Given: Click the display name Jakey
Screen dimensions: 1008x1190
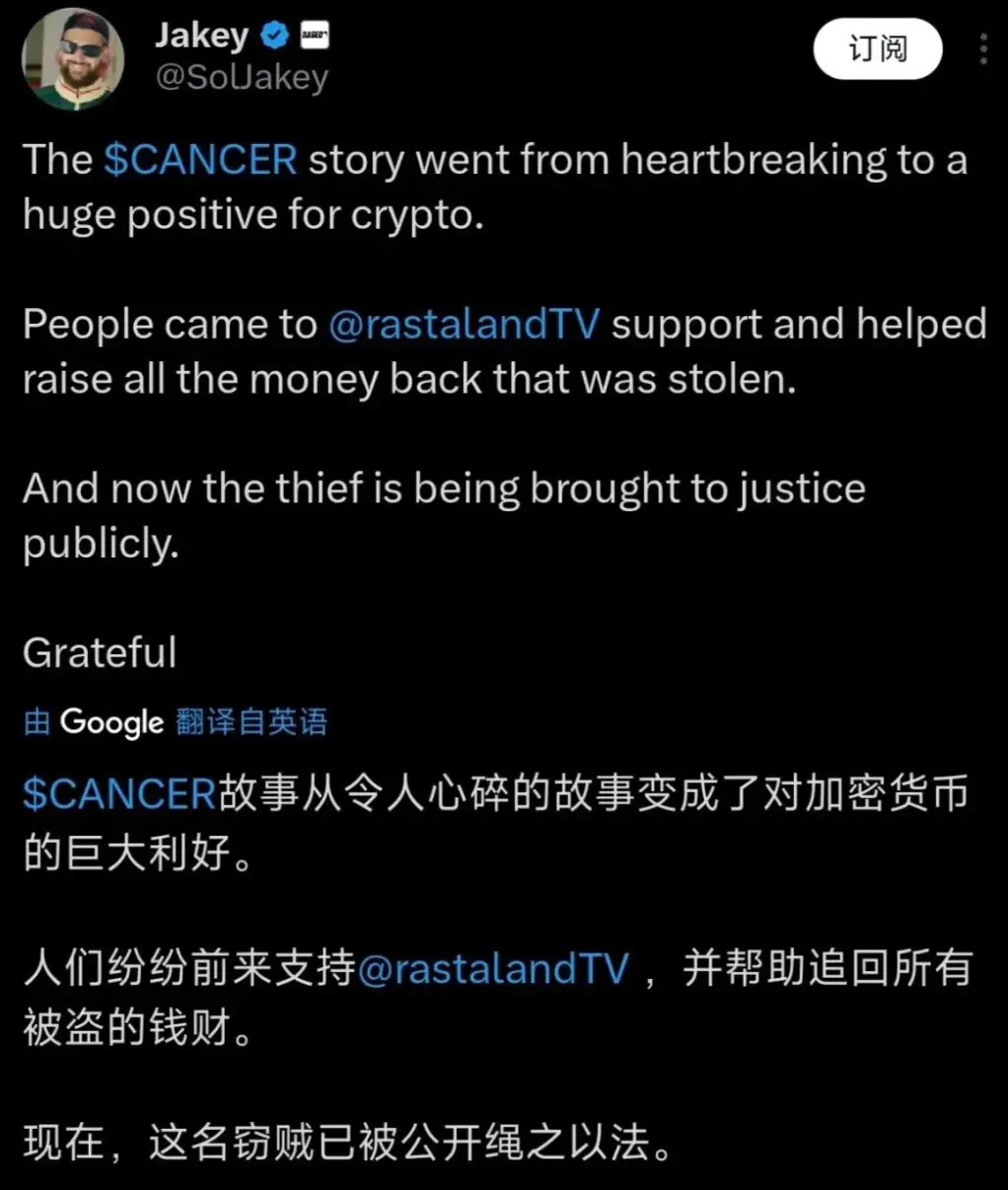Looking at the screenshot, I should click(x=201, y=35).
